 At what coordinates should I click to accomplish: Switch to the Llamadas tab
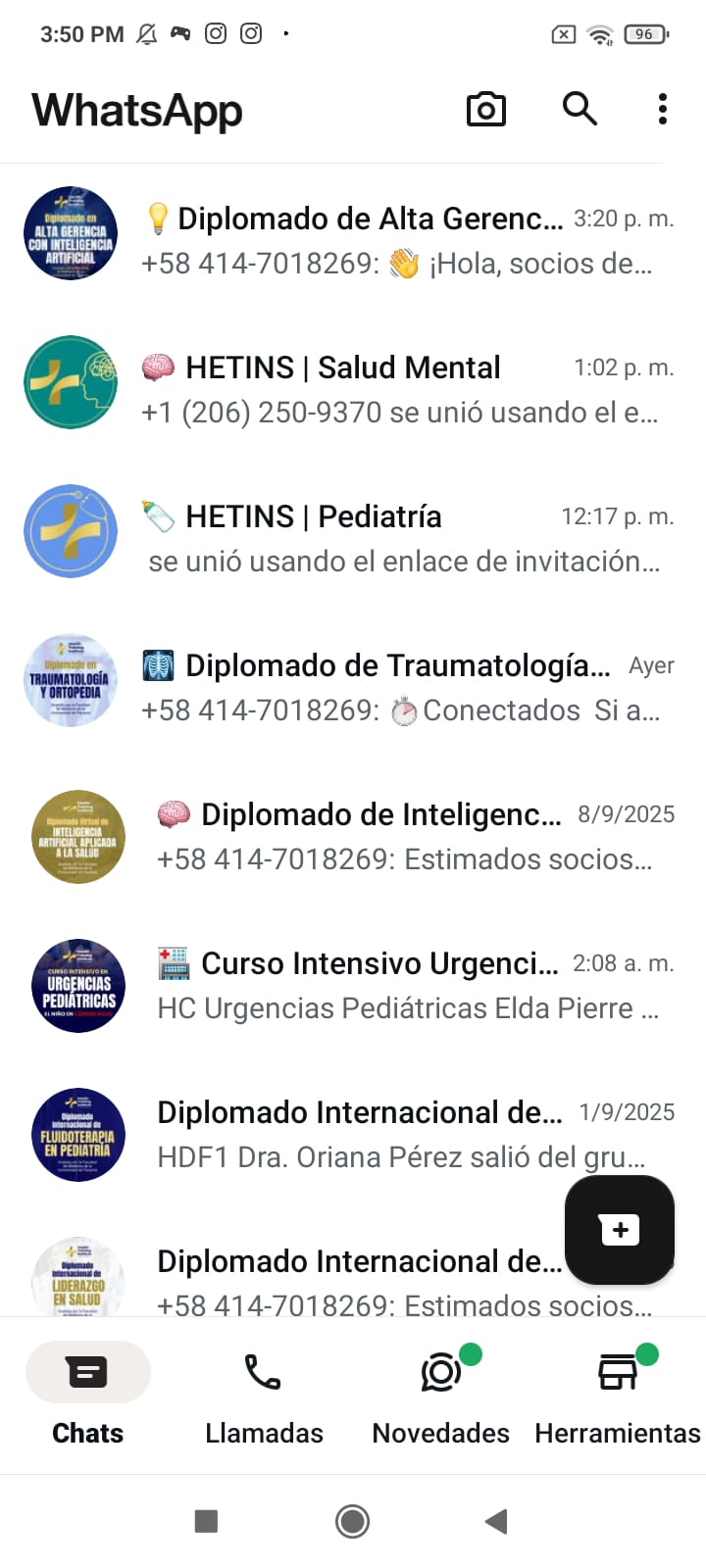pos(264,1394)
